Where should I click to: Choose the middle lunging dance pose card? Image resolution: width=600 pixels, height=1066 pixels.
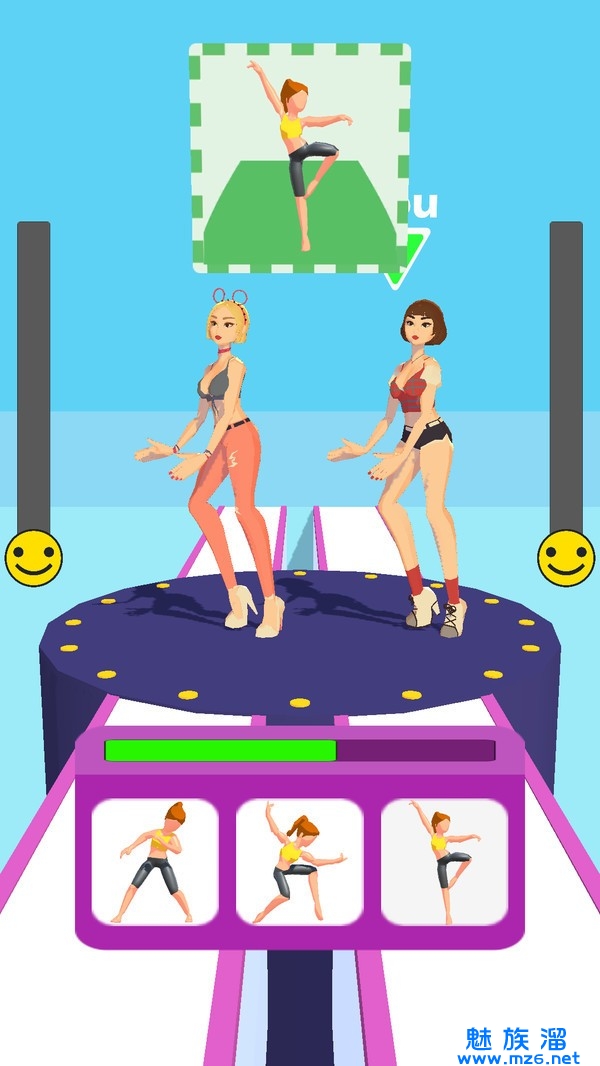pyautogui.click(x=299, y=861)
